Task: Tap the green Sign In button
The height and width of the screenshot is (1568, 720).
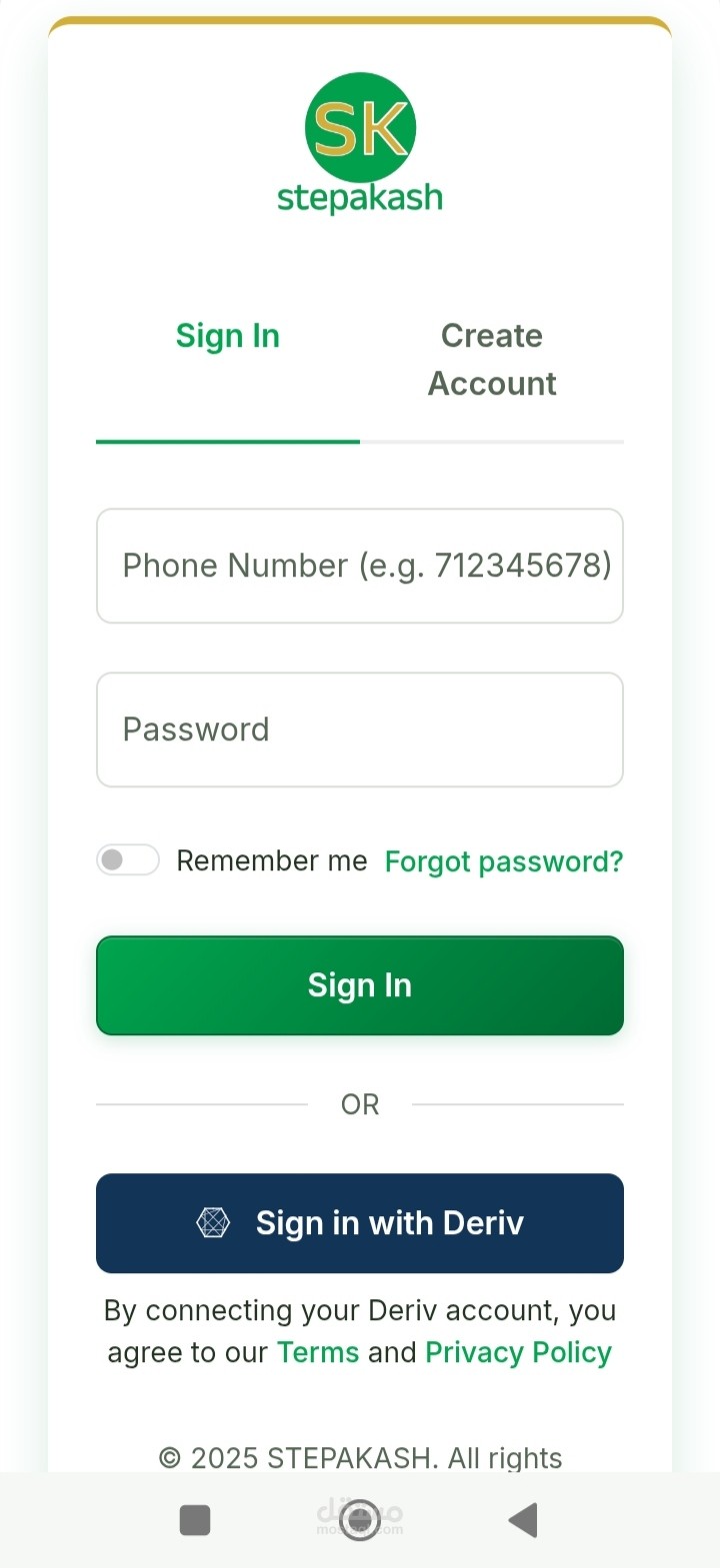Action: click(x=360, y=985)
